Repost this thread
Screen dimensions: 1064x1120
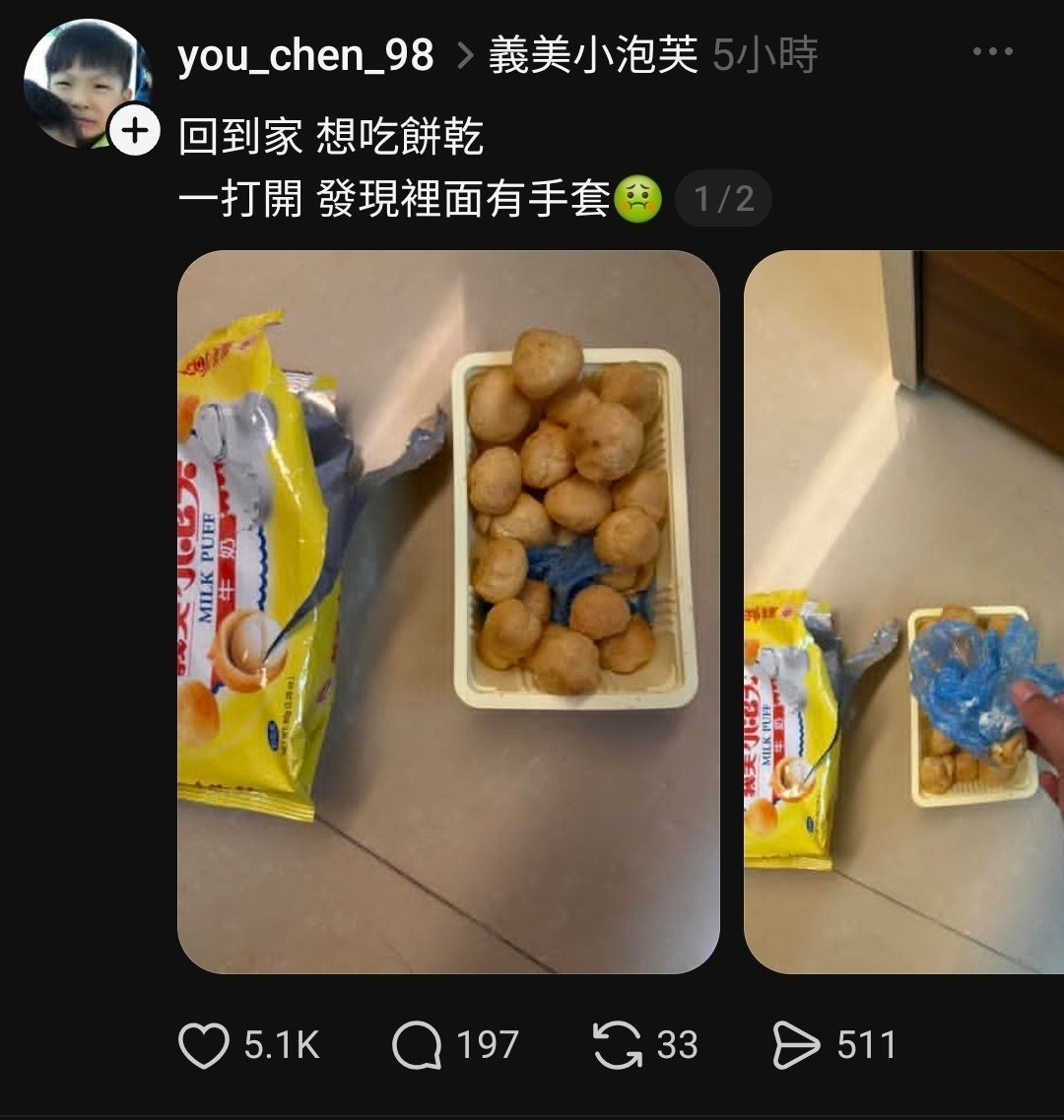pos(618,1045)
